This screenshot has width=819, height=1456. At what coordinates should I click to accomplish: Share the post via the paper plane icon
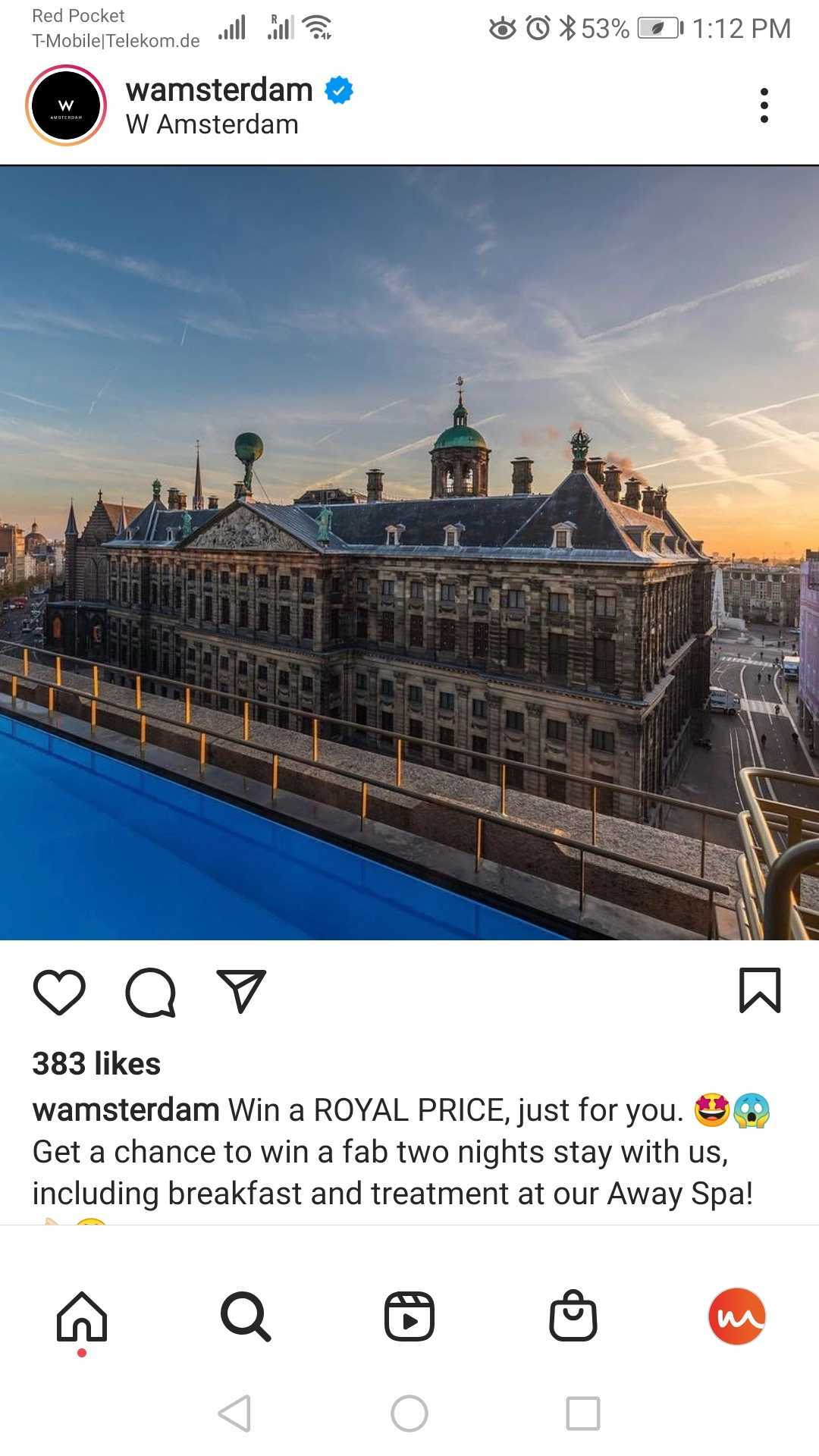click(x=241, y=991)
